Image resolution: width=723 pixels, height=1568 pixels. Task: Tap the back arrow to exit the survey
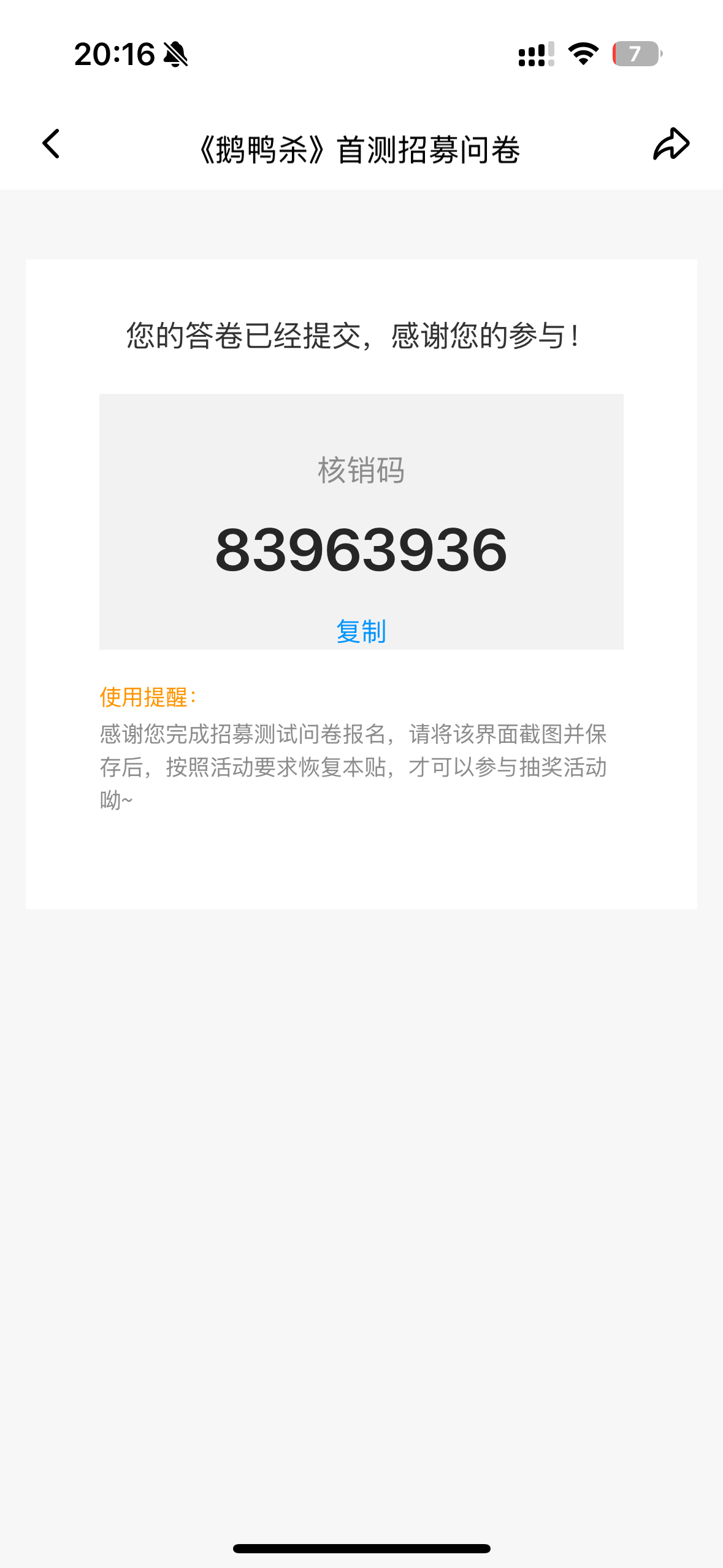52,145
